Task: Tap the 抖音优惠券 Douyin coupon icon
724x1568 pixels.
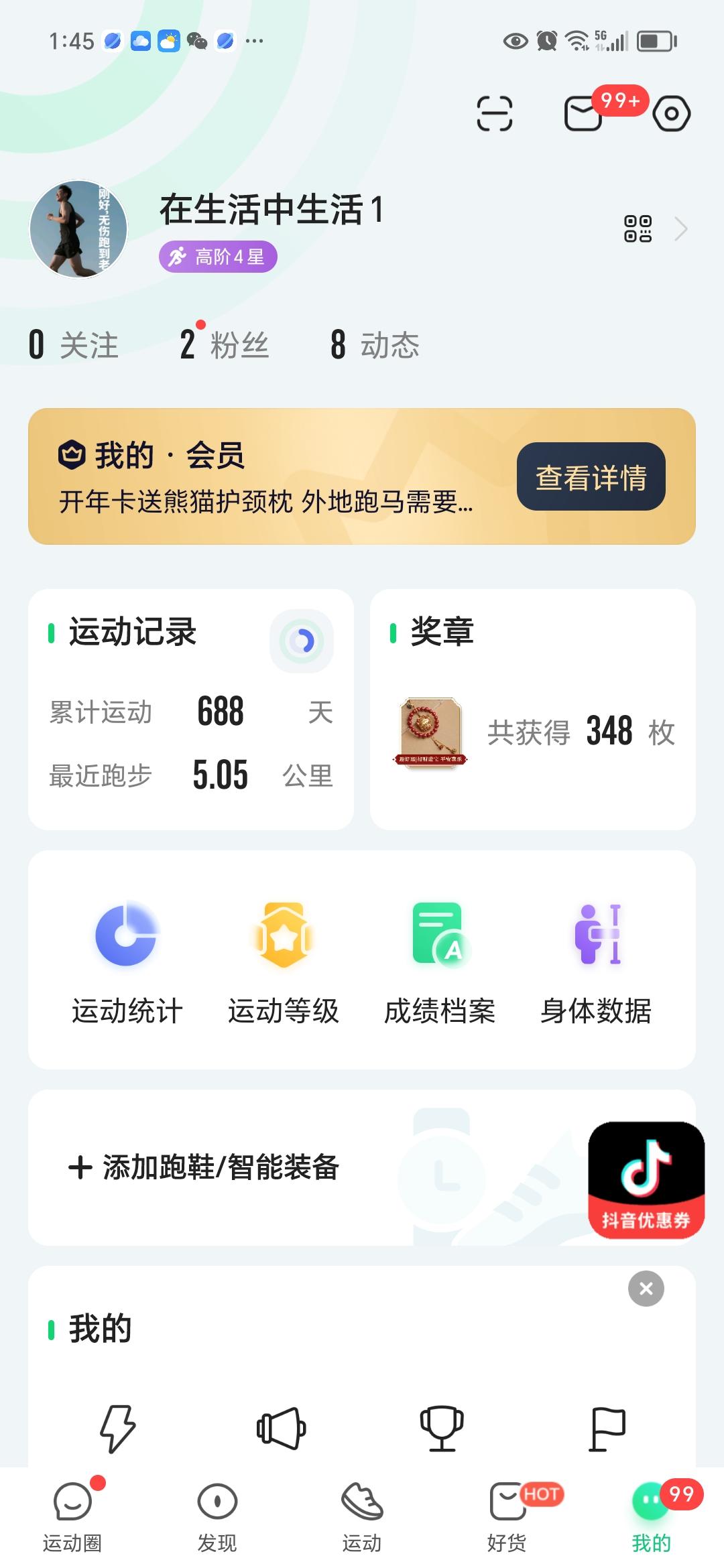Action: click(646, 1179)
